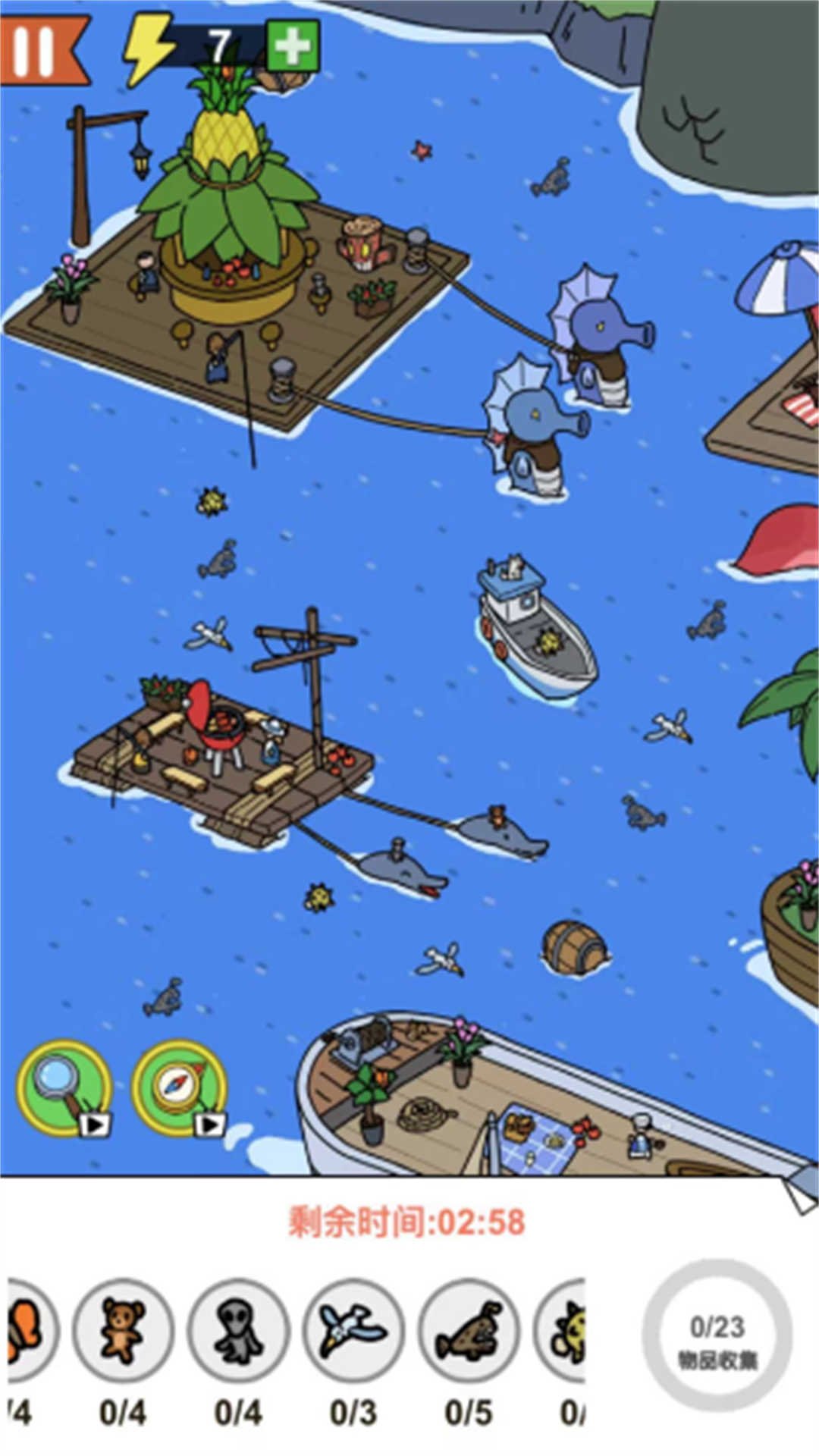The width and height of the screenshot is (819, 1456).
Task: Select the alien target item
Action: tap(238, 1330)
